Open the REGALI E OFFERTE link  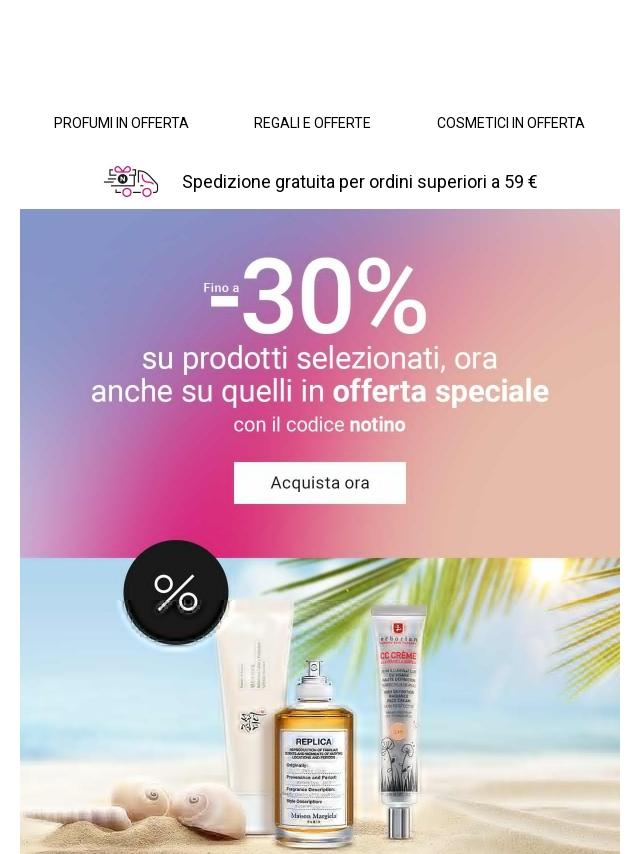[312, 123]
